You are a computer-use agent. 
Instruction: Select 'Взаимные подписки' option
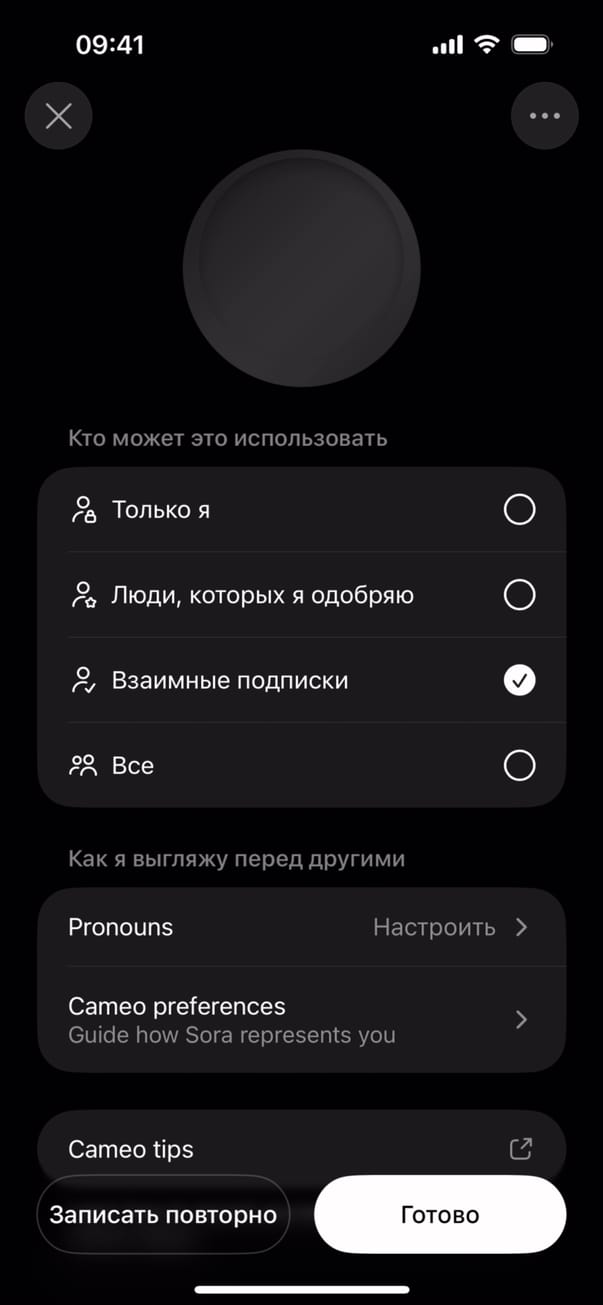pos(301,680)
